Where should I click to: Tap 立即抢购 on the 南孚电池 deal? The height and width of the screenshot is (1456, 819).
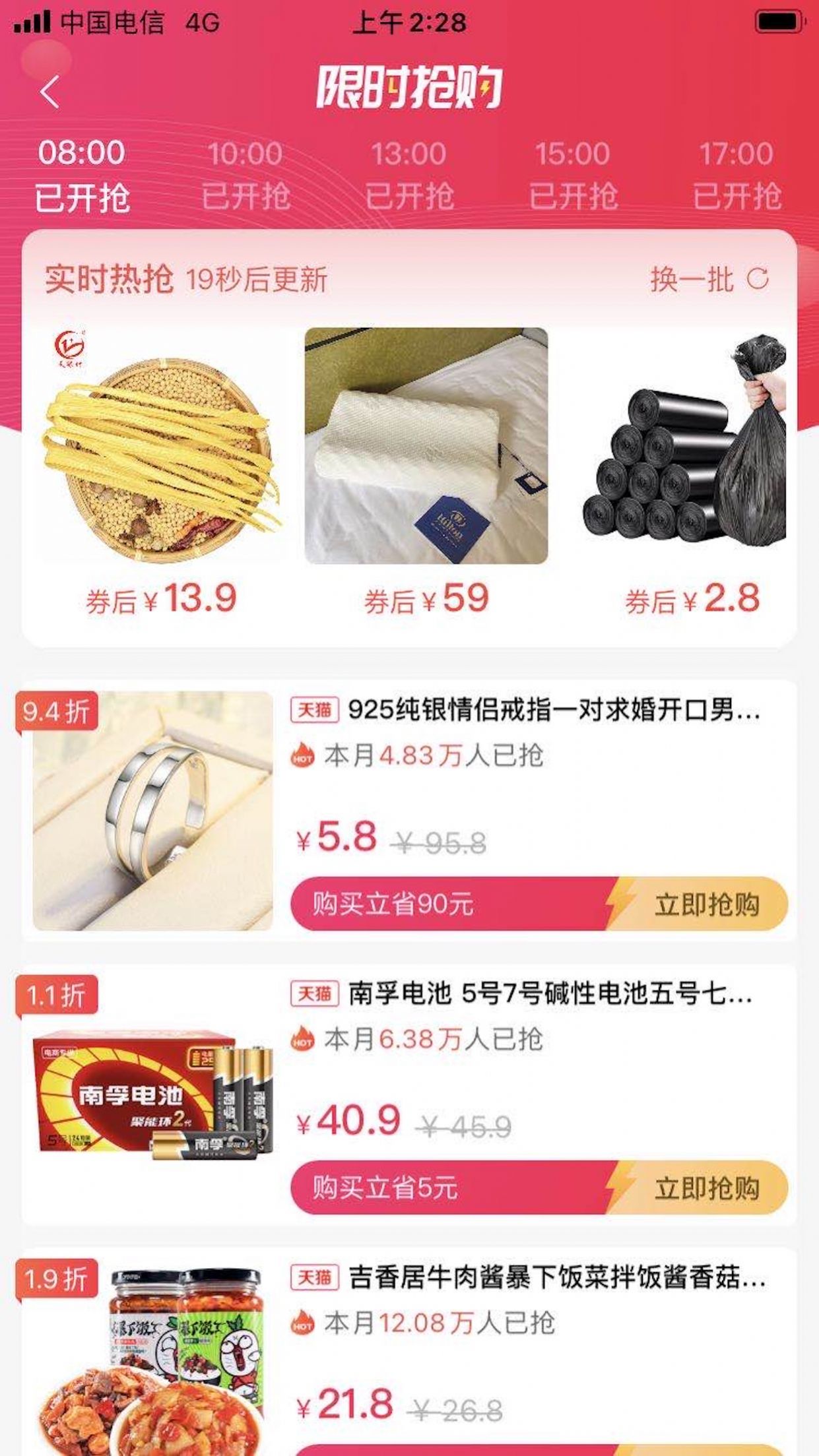tap(708, 1186)
